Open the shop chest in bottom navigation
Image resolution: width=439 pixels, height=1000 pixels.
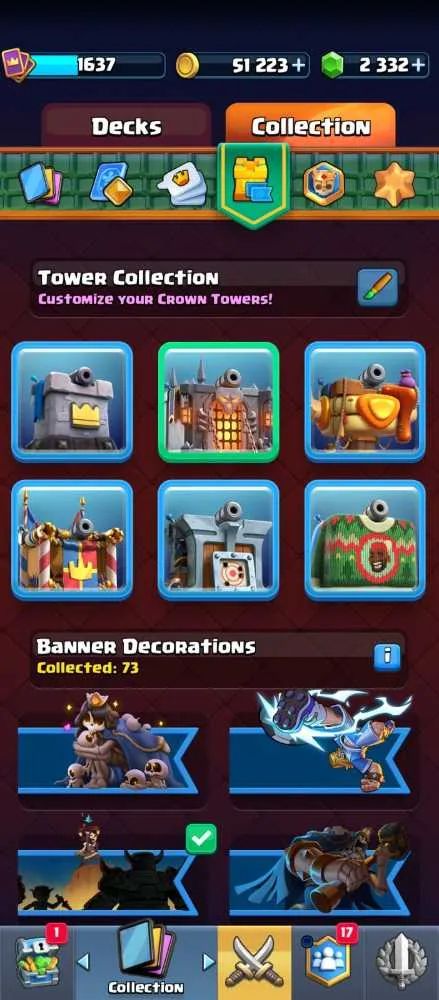click(x=35, y=962)
